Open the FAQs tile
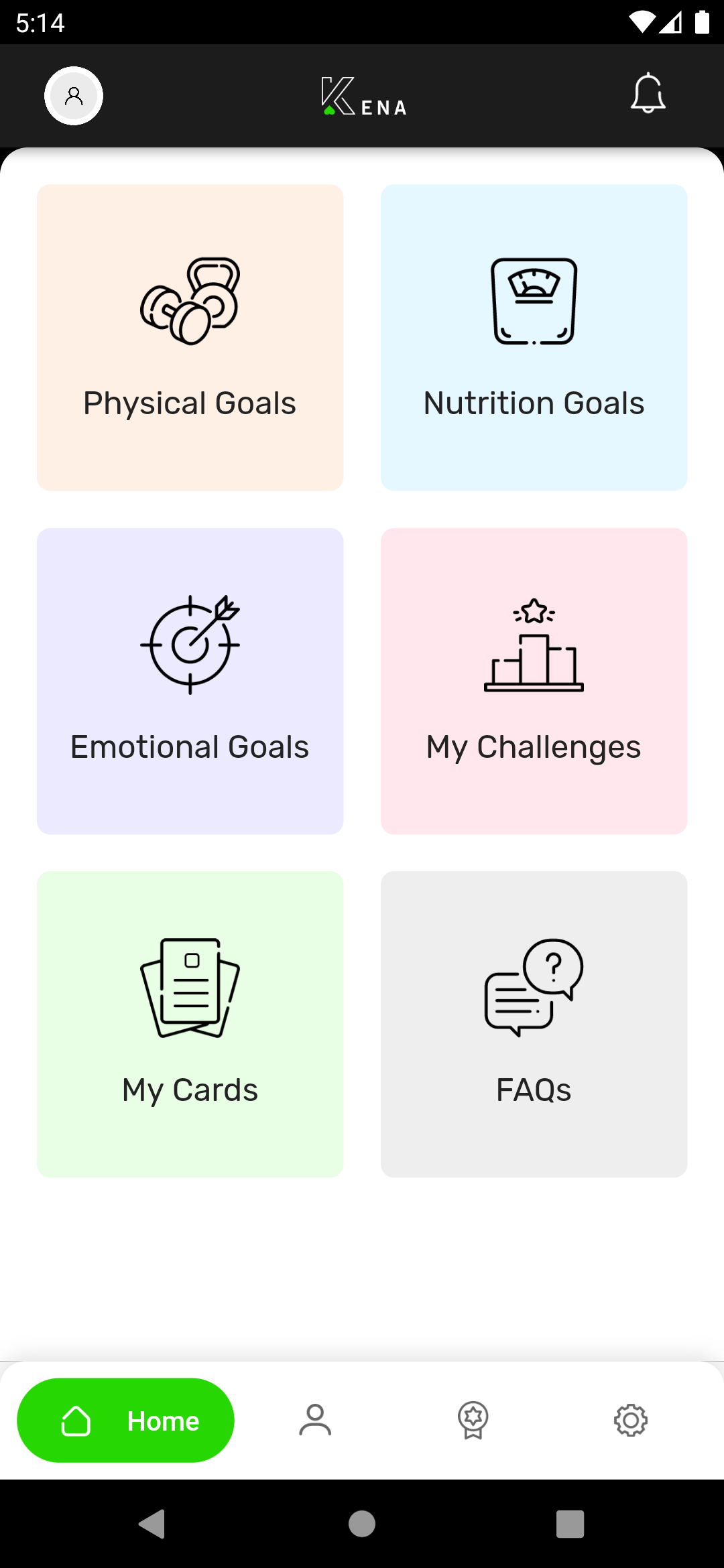The height and width of the screenshot is (1568, 724). pos(534,1024)
